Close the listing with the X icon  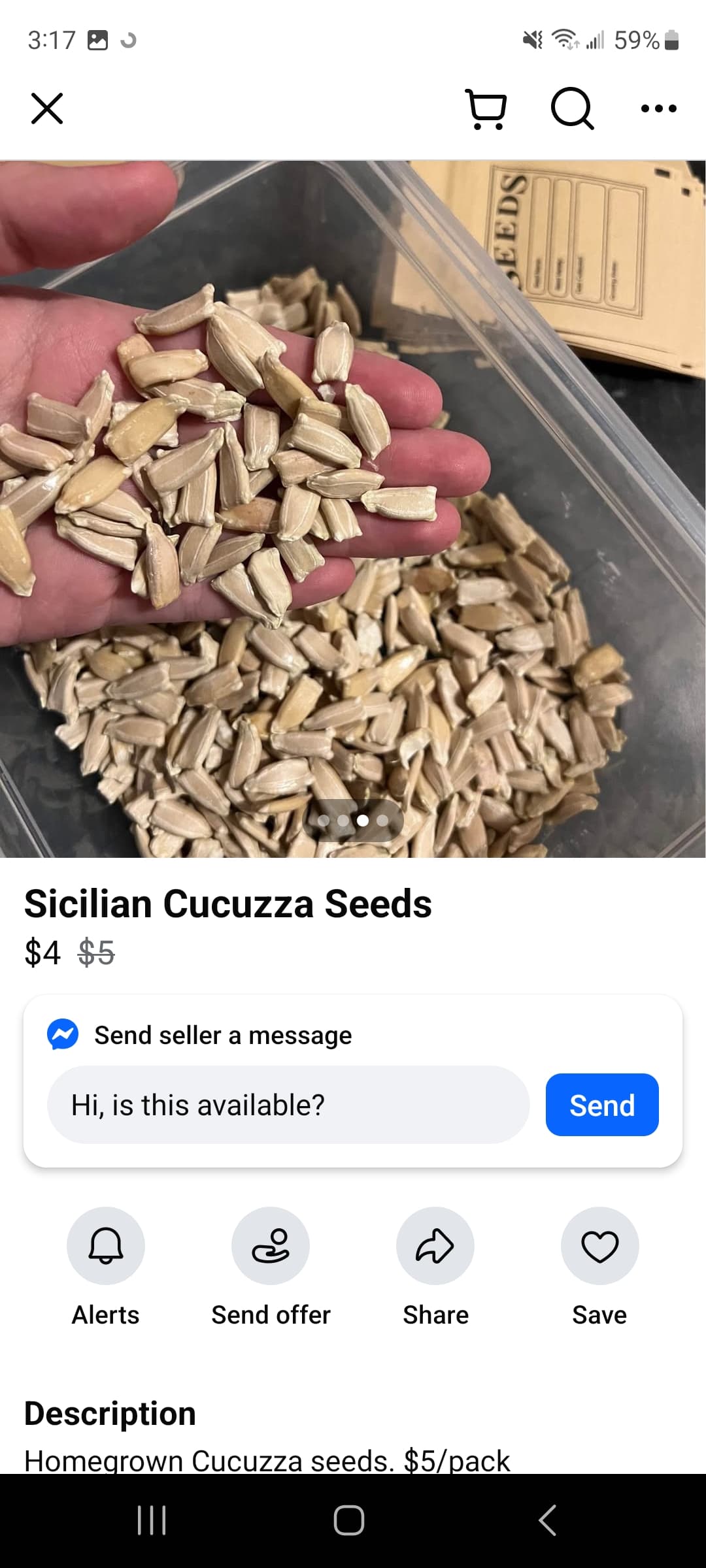click(x=47, y=108)
